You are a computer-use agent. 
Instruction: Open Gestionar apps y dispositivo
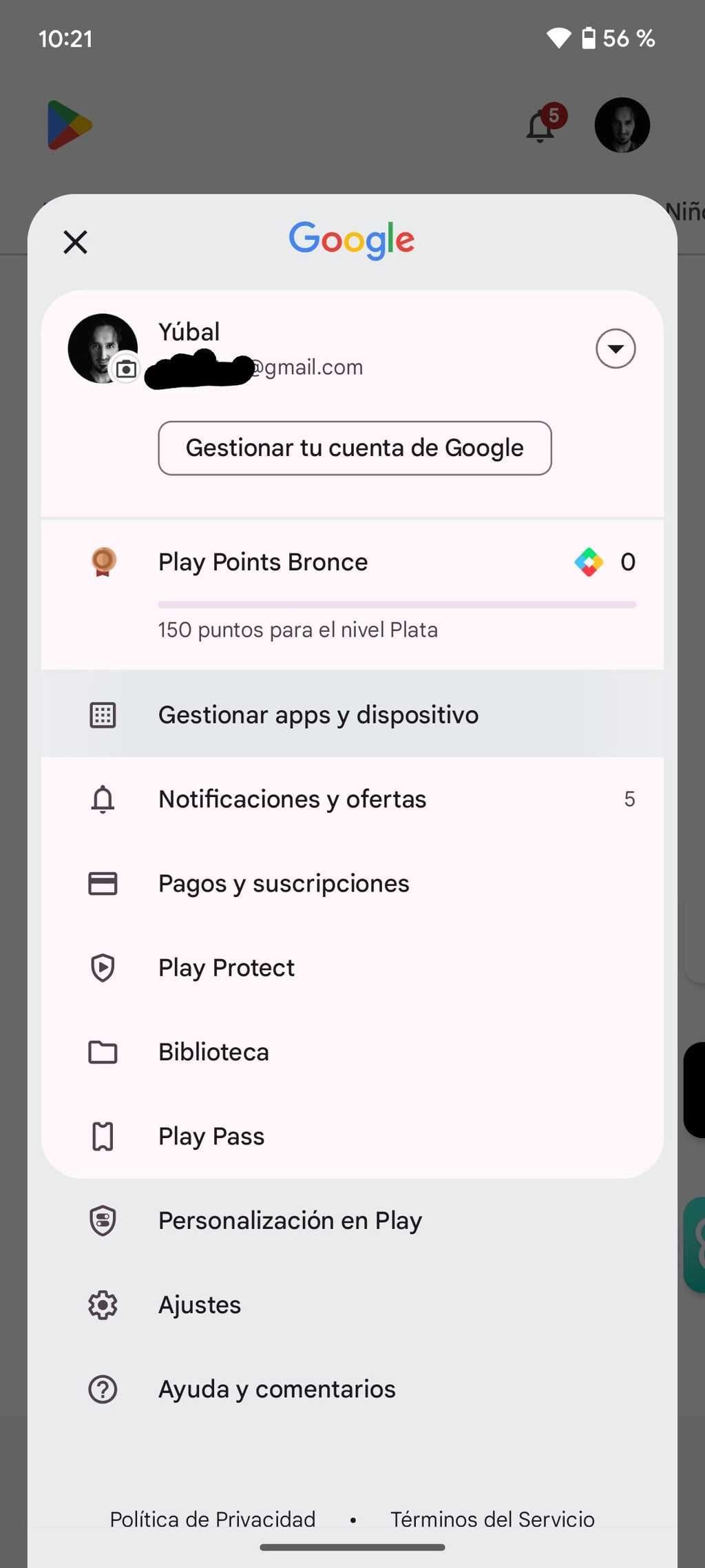[x=318, y=714]
